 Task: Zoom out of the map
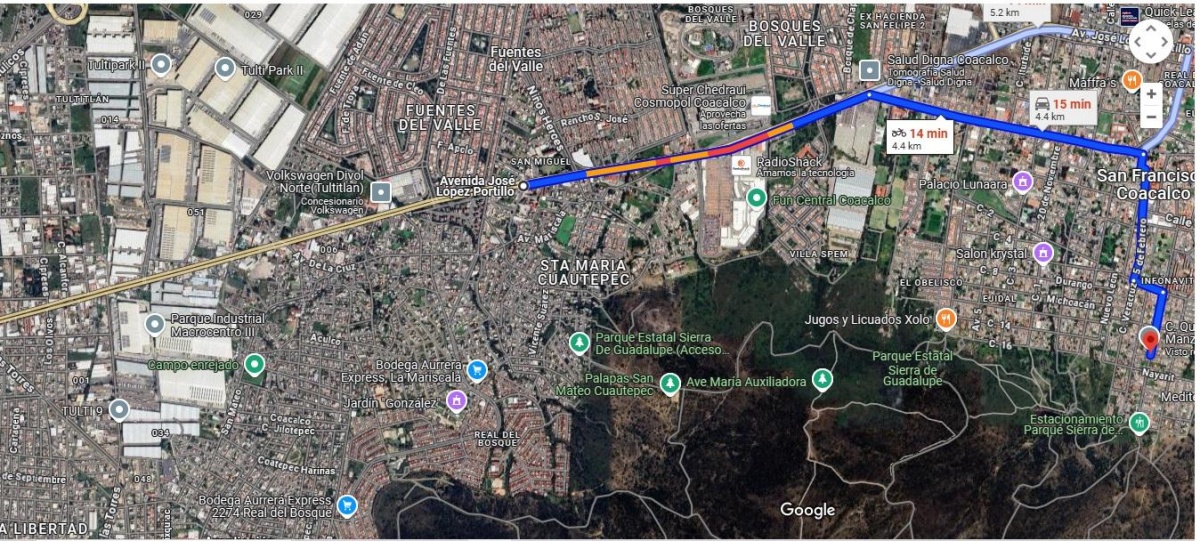coord(1151,116)
